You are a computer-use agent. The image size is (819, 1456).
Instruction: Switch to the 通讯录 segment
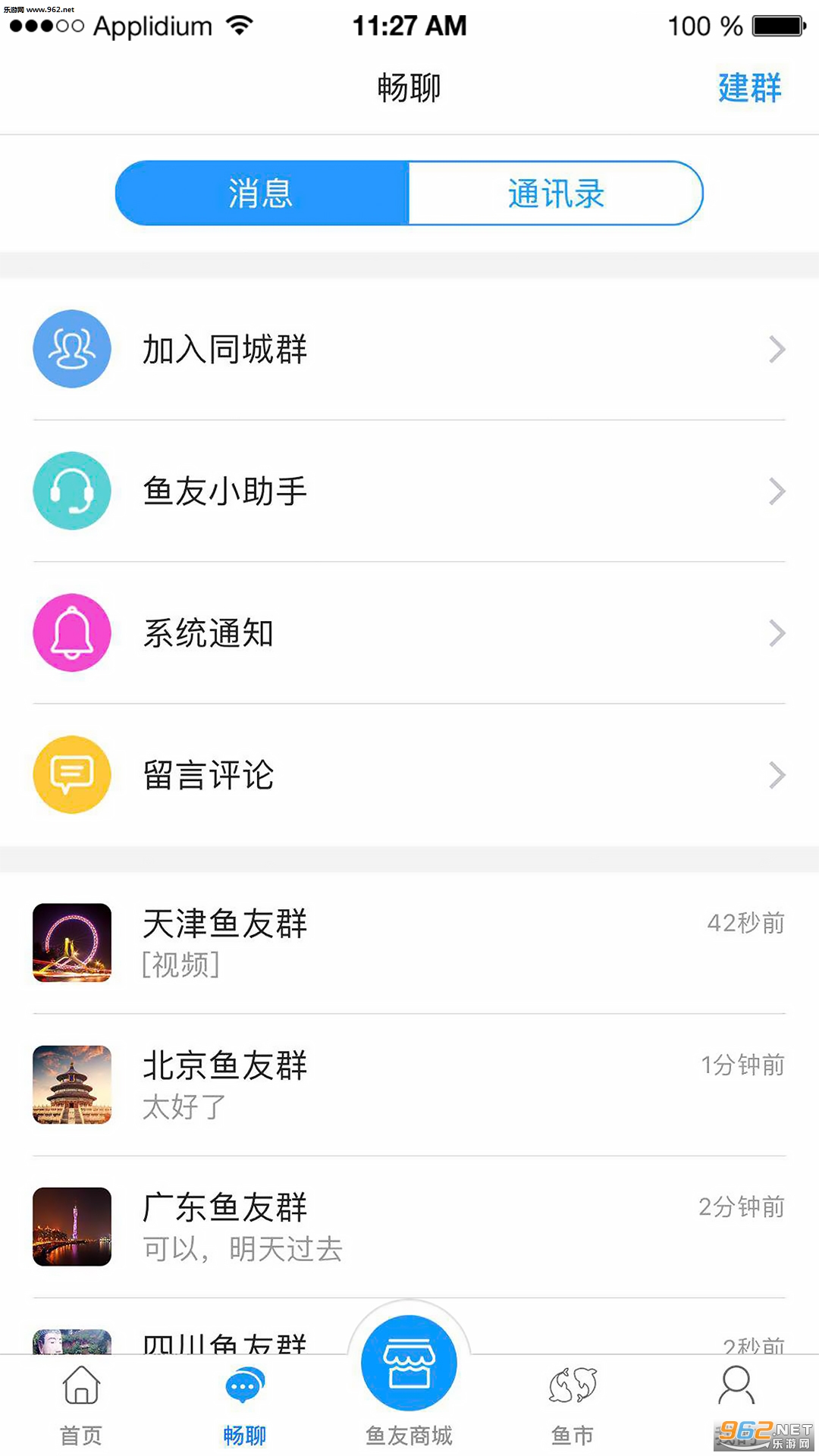555,193
